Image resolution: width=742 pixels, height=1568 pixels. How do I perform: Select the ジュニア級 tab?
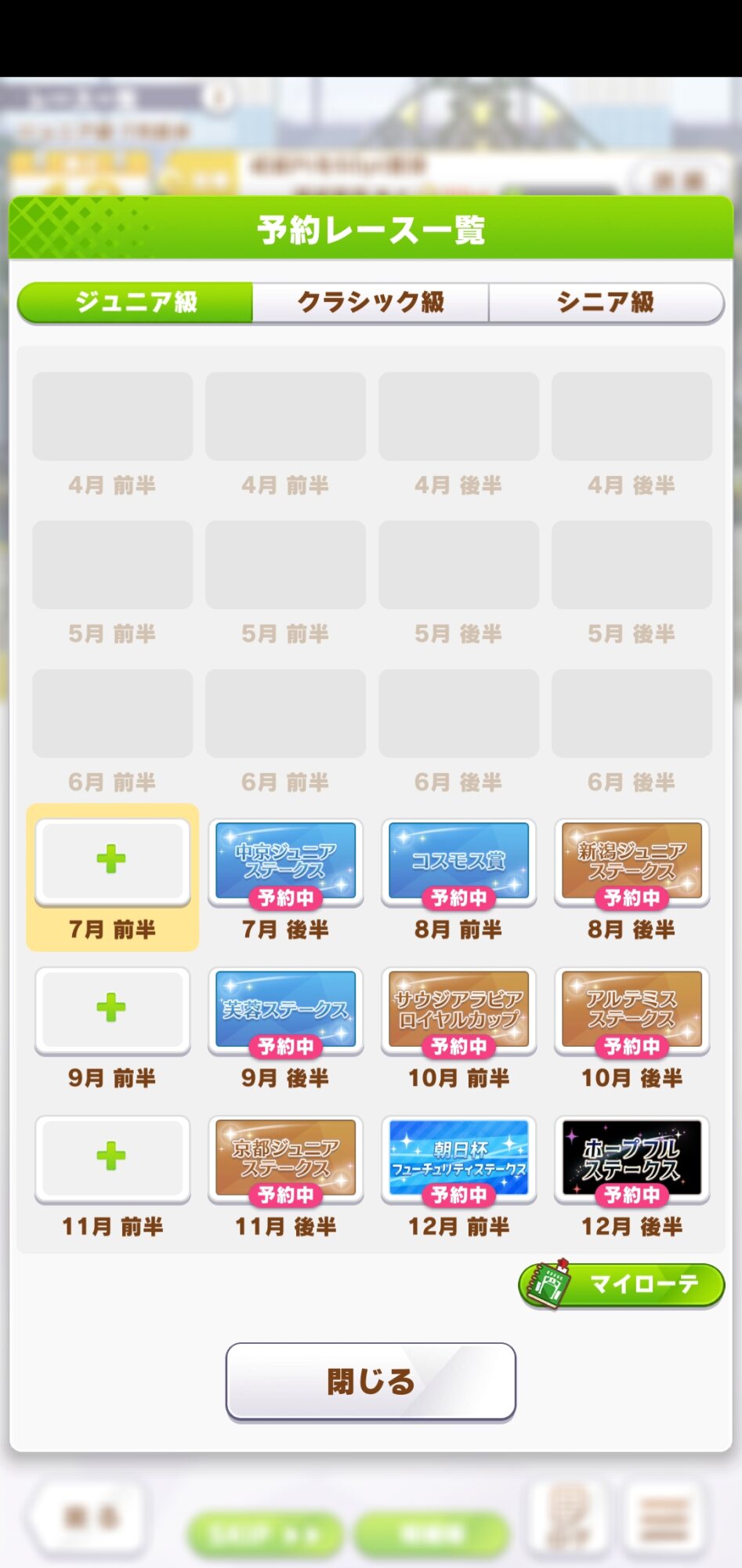point(136,302)
